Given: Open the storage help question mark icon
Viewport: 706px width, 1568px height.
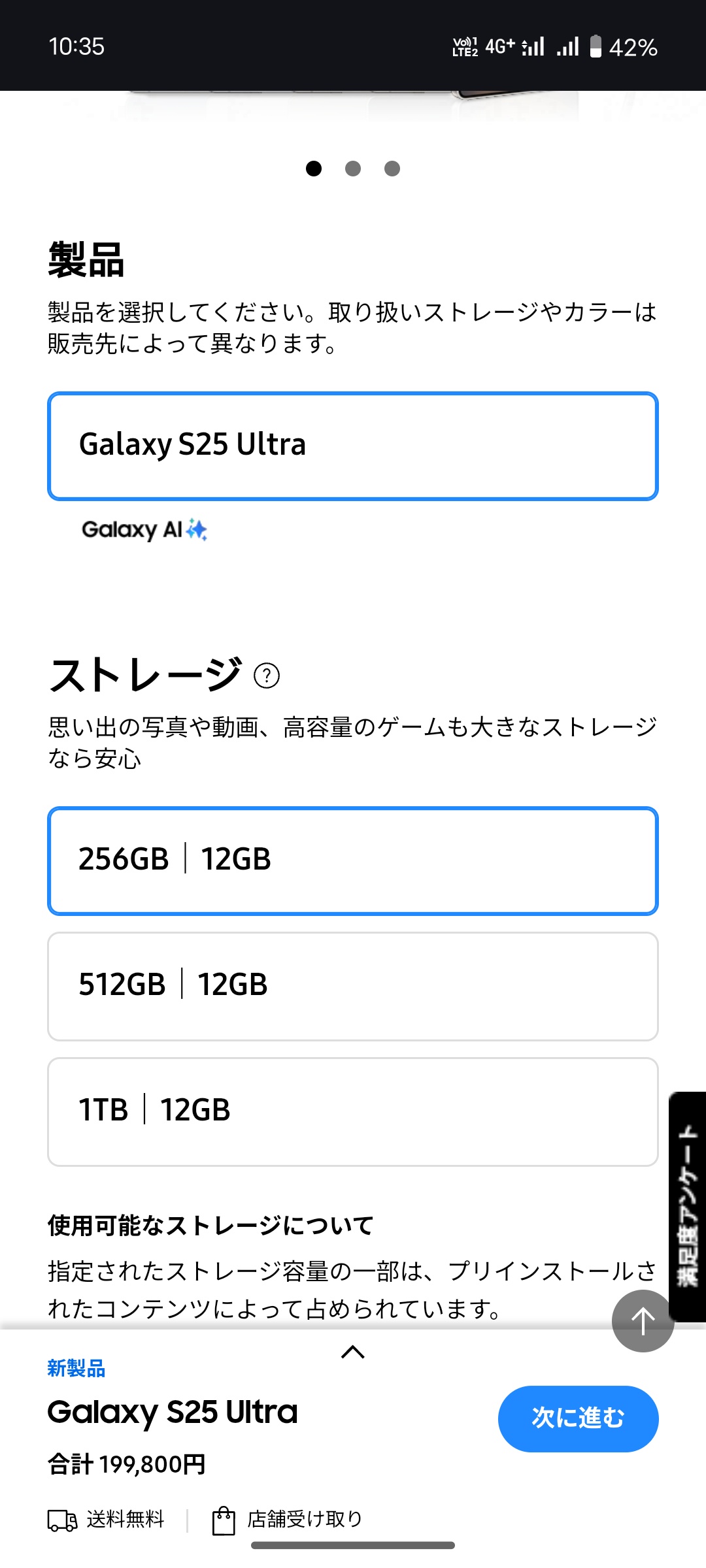Looking at the screenshot, I should click(x=267, y=676).
